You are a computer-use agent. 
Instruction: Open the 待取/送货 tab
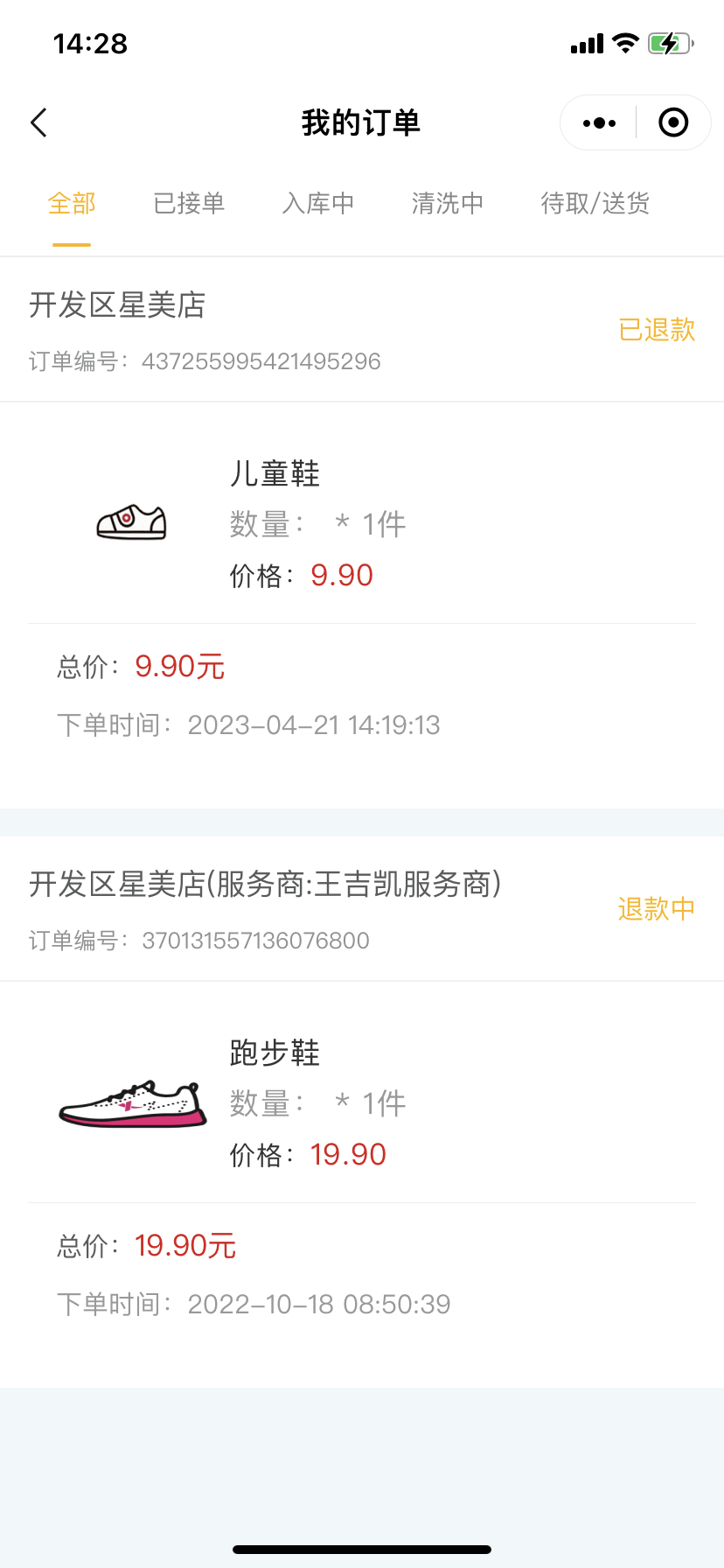595,204
